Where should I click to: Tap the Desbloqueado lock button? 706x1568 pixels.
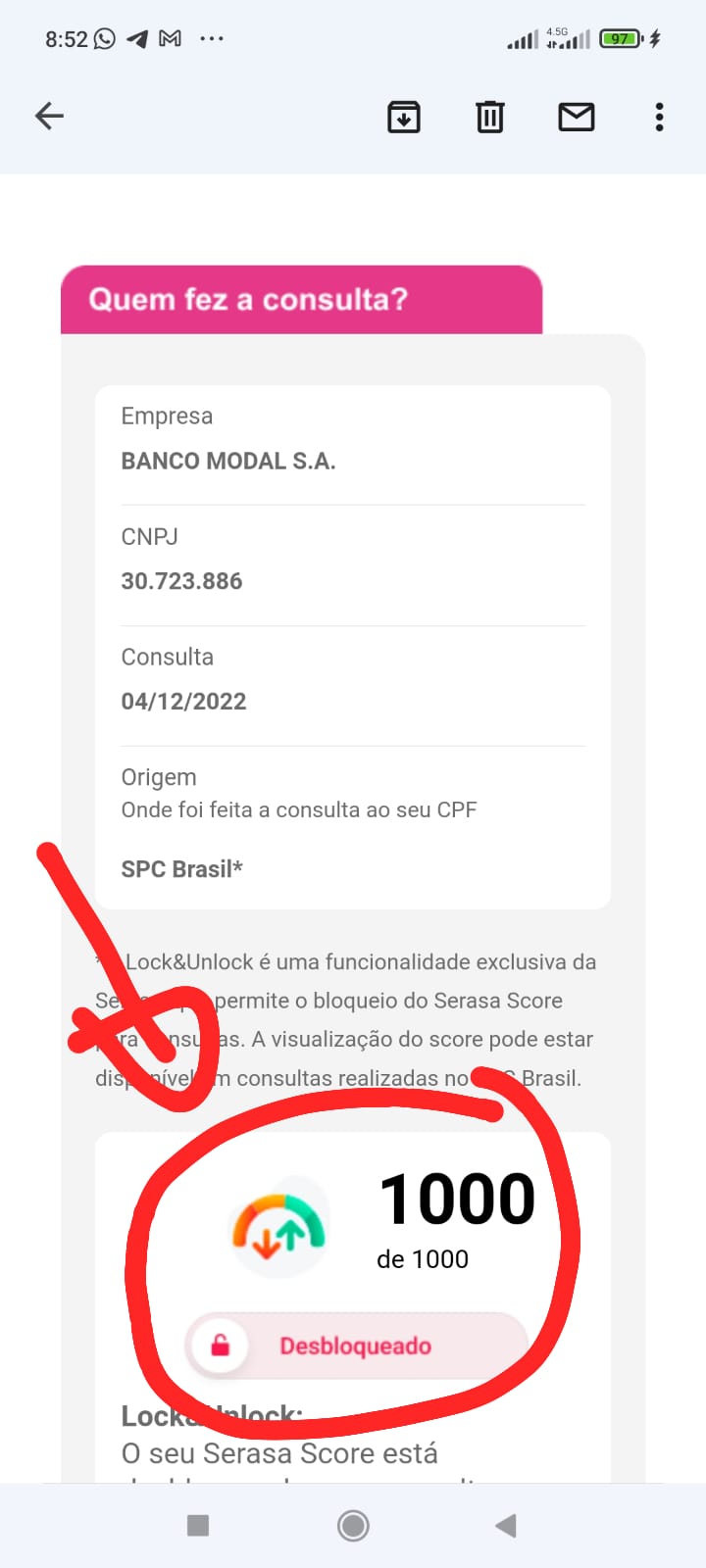357,1346
